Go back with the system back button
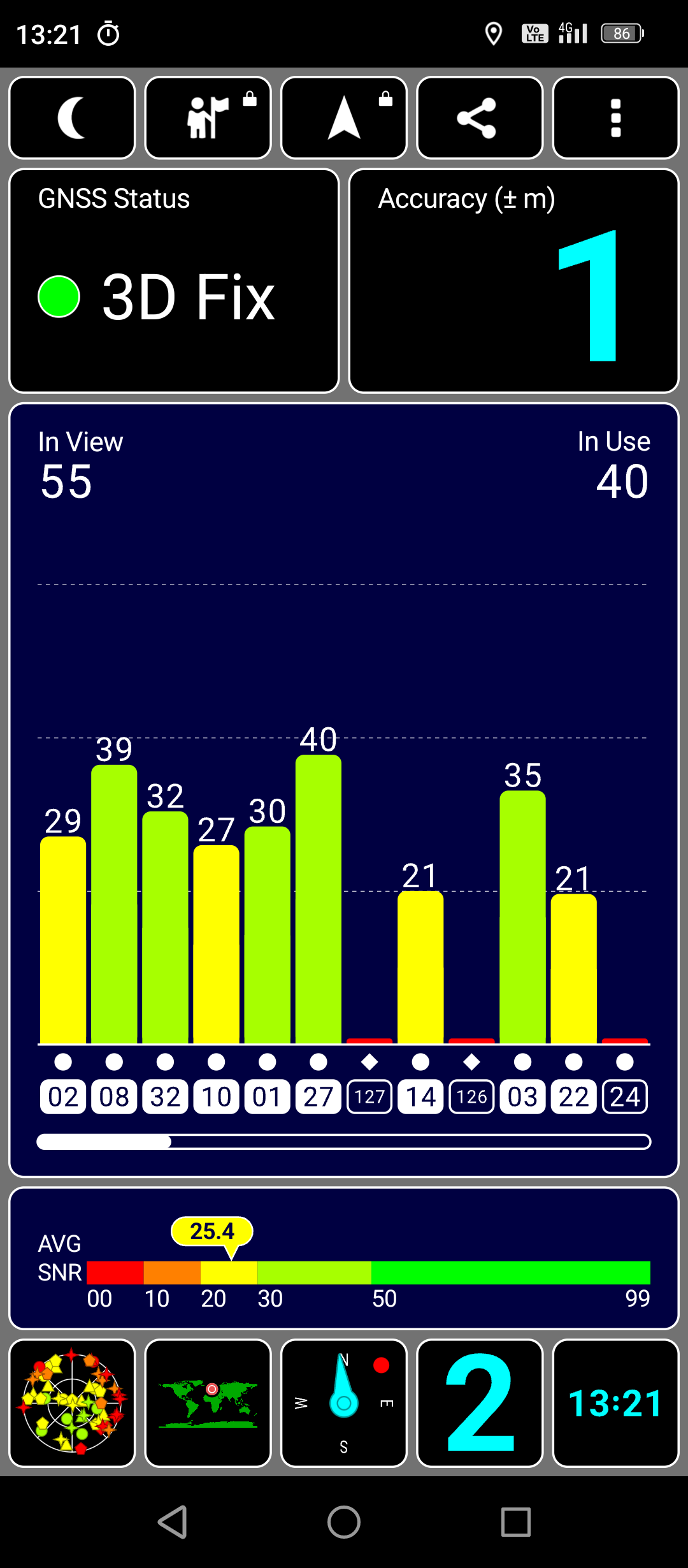This screenshot has width=688, height=1568. point(172,1522)
